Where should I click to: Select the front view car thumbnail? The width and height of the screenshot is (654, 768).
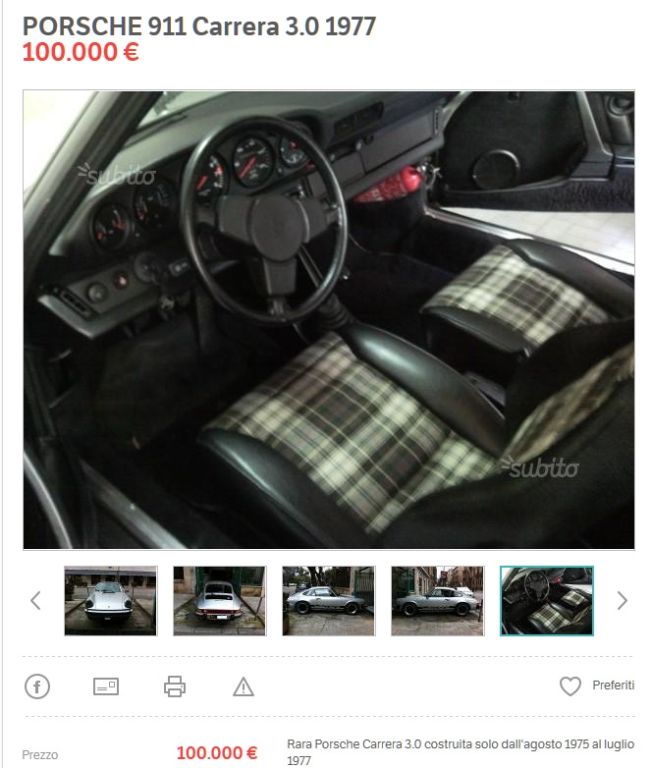[110, 600]
